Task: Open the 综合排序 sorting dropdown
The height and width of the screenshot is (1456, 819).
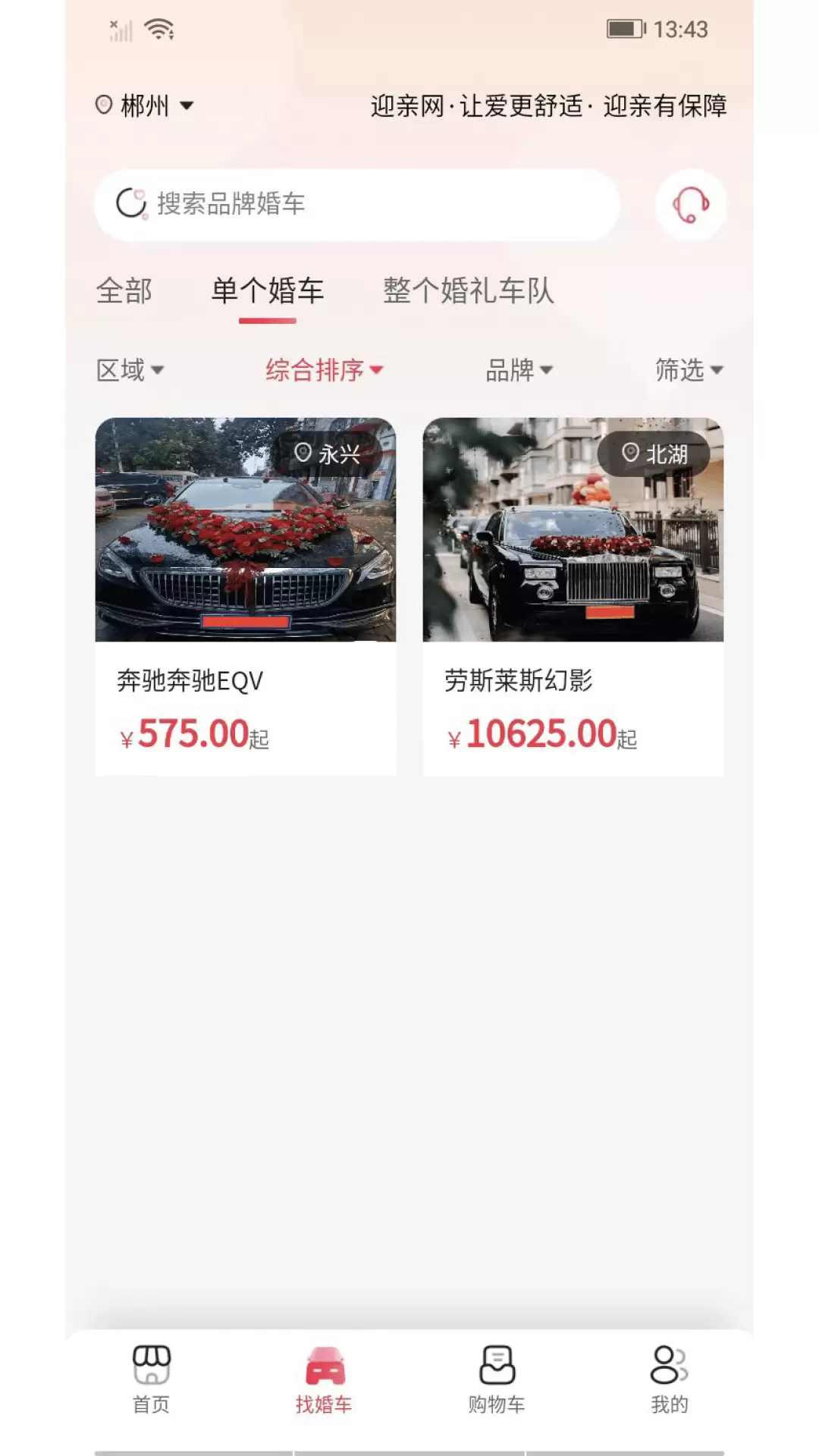Action: point(325,370)
